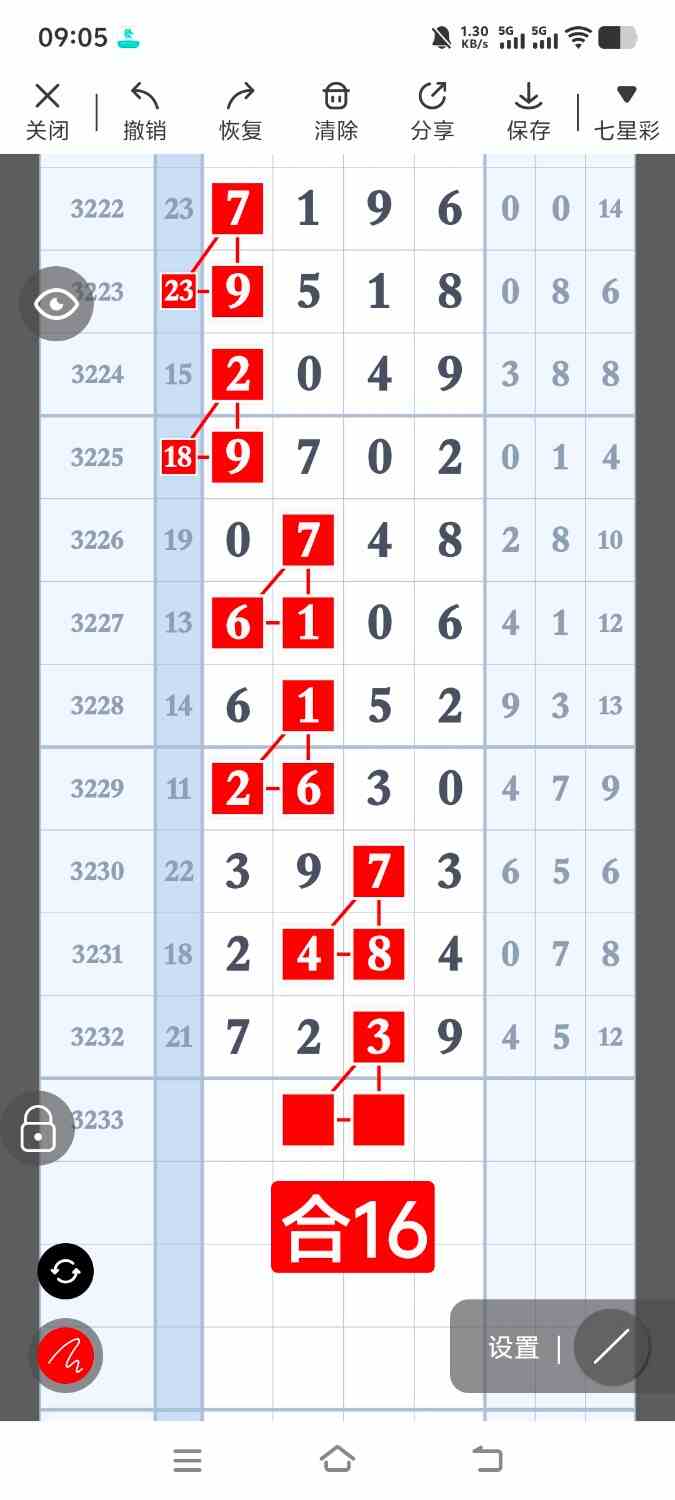Go to the system home screen
Screen dimensions: 675x1500
tap(337, 1460)
